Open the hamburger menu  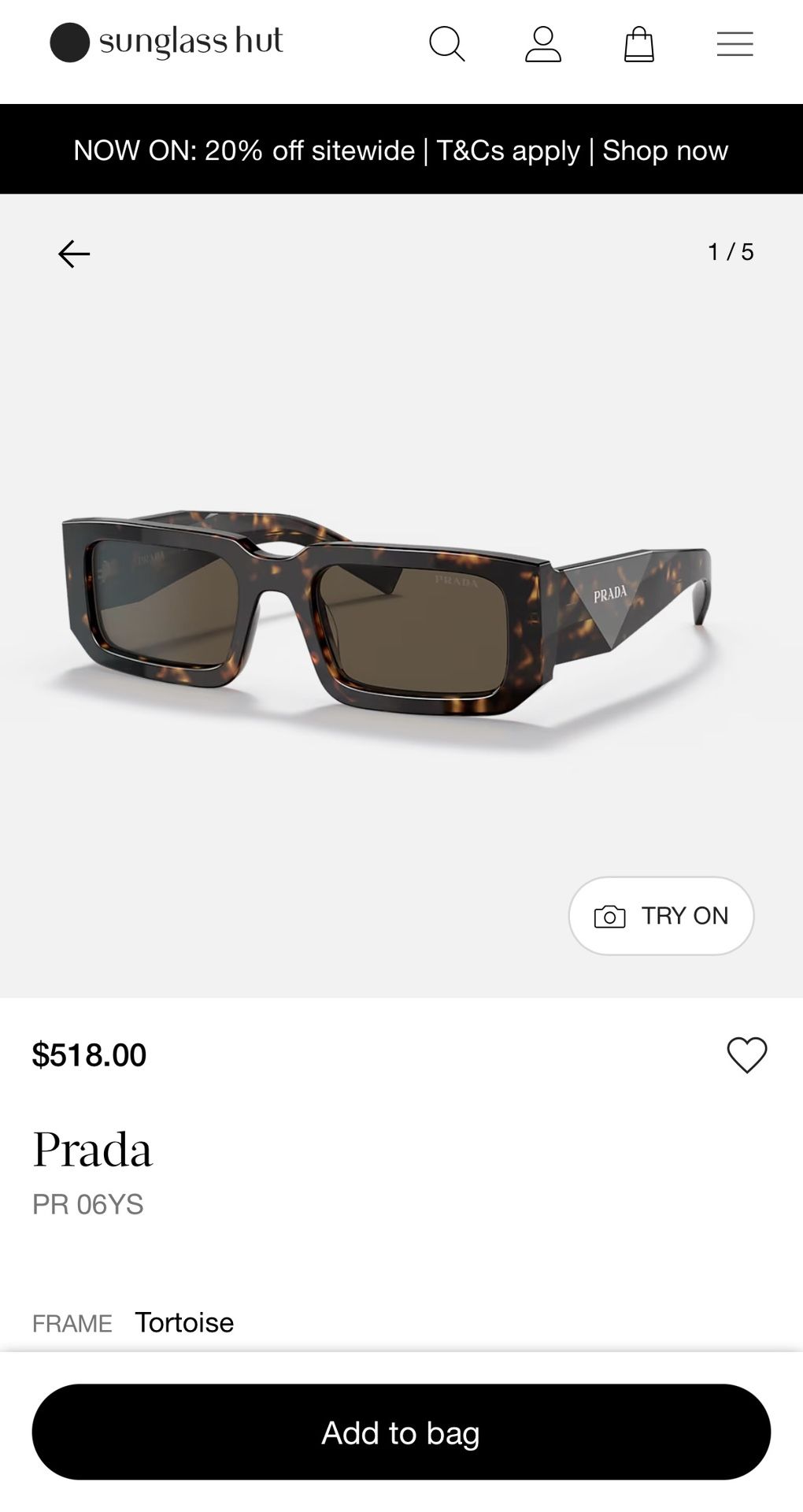pyautogui.click(x=735, y=44)
